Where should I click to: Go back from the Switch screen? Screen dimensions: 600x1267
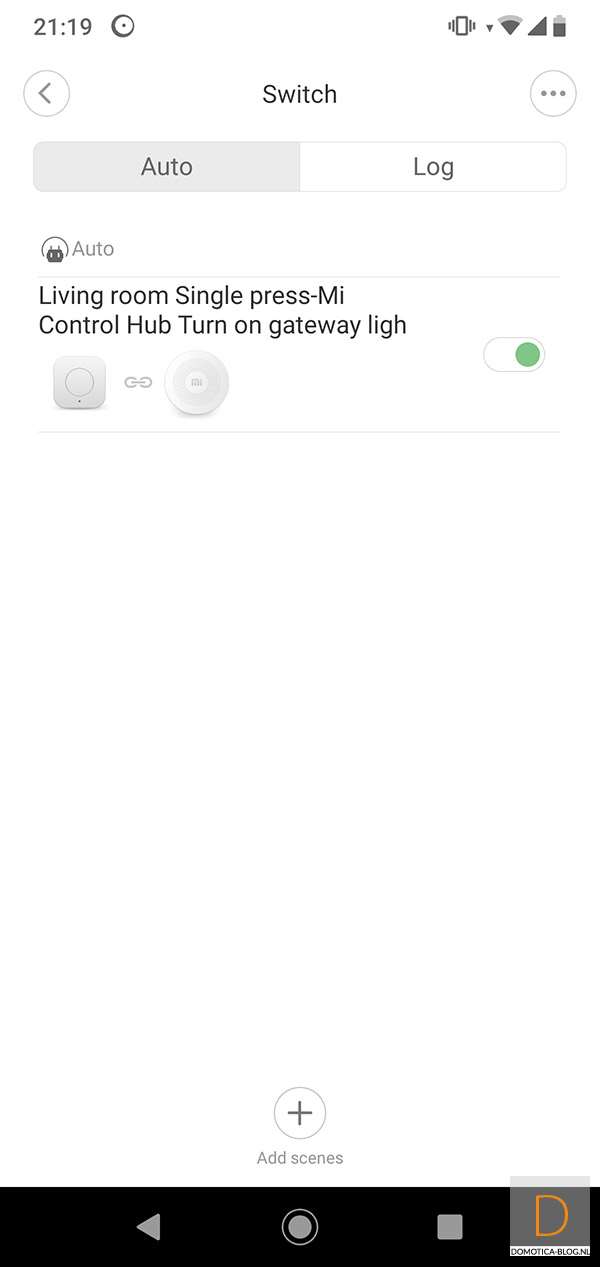(46, 94)
